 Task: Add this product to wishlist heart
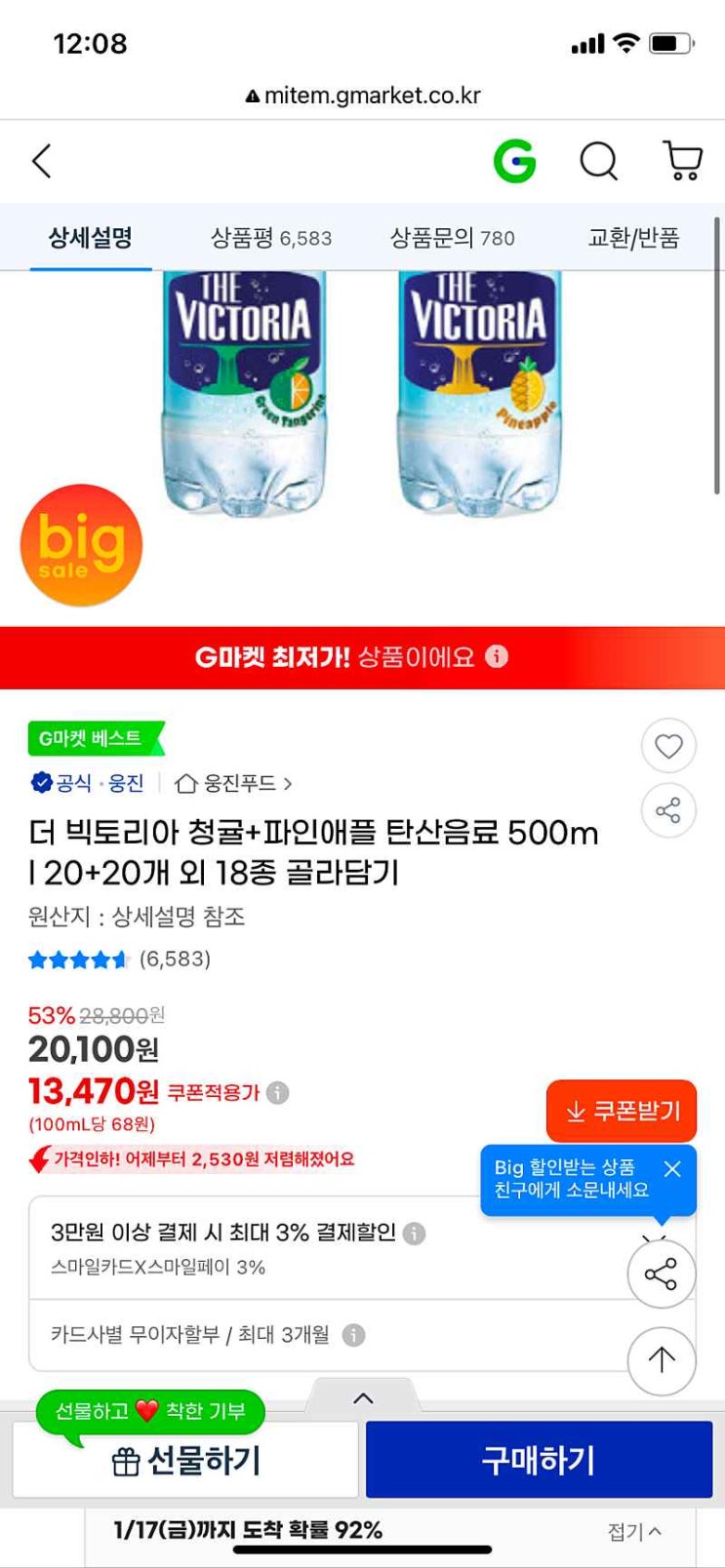pos(668,747)
